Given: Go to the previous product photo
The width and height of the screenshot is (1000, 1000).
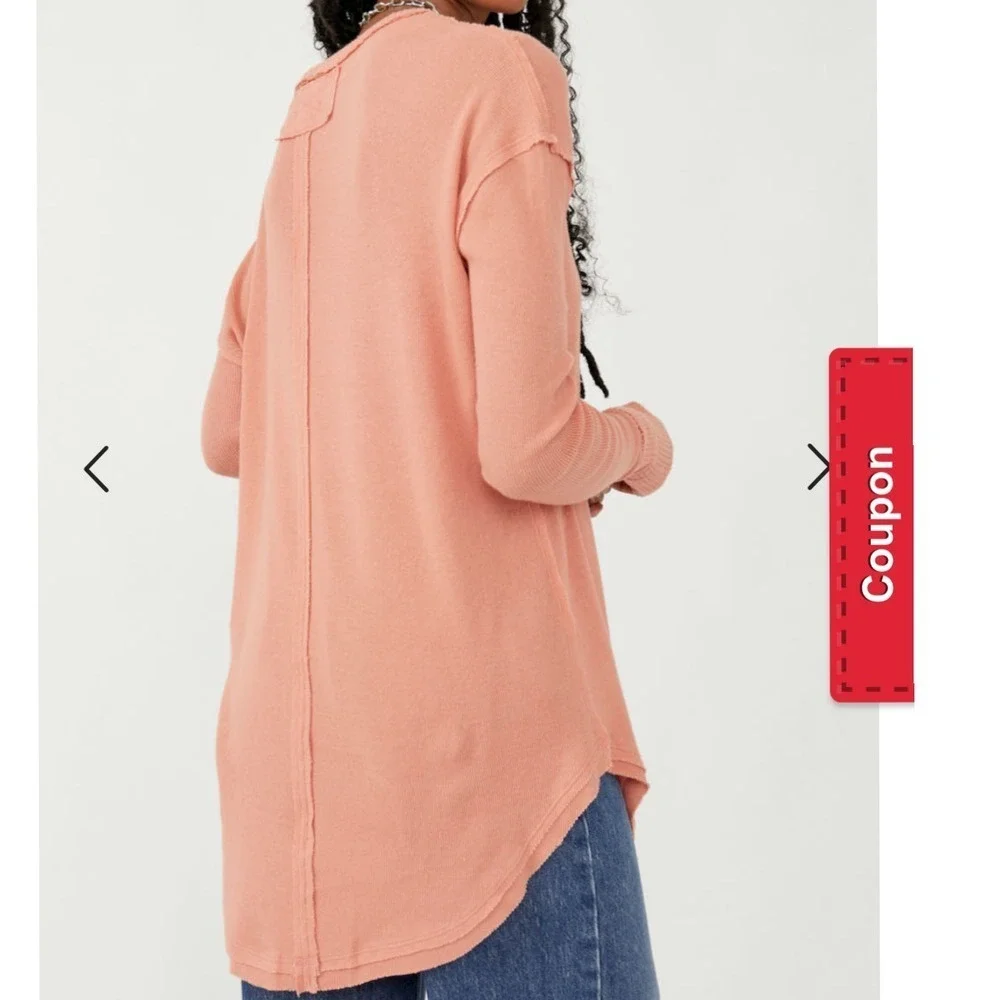Looking at the screenshot, I should coord(96,469).
